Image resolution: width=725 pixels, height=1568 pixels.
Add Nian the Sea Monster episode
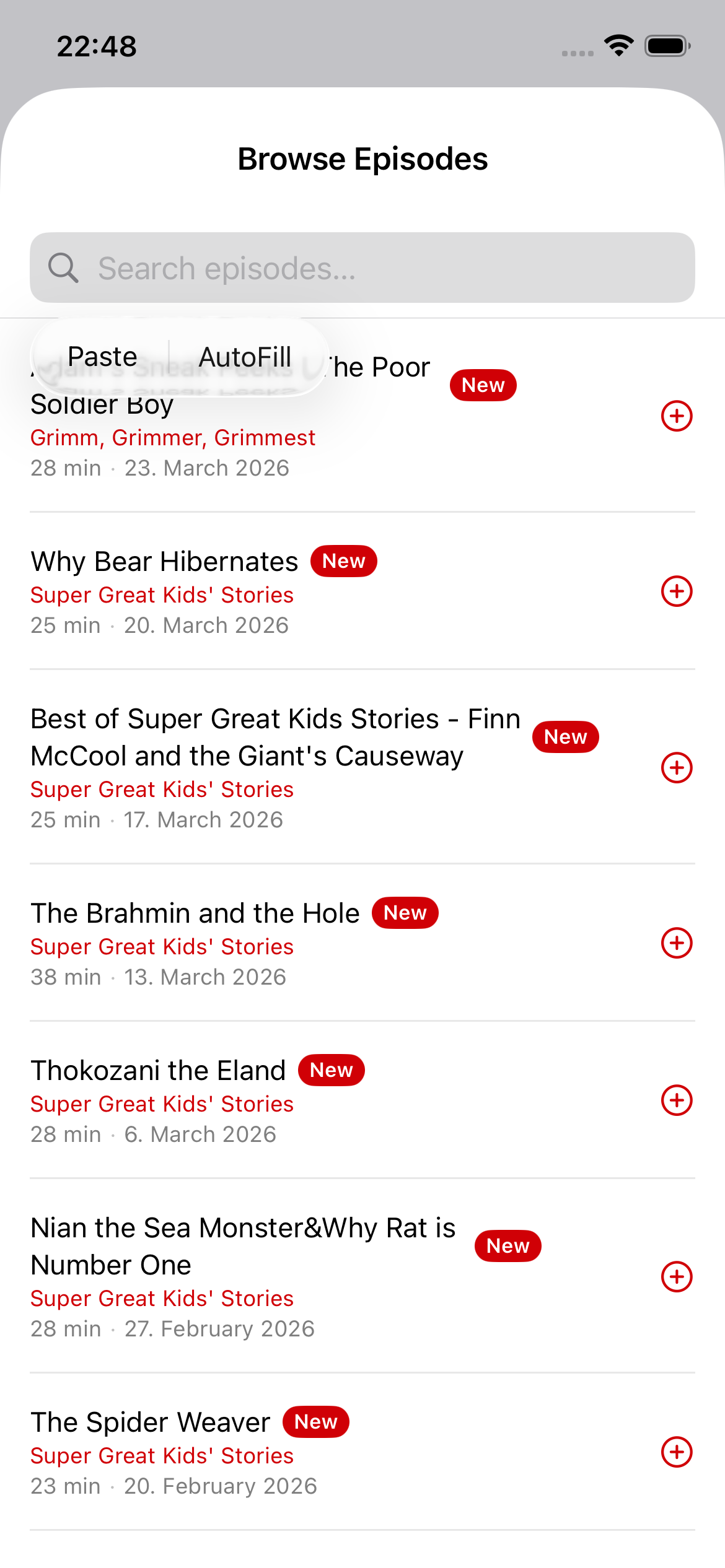[x=676, y=1276]
